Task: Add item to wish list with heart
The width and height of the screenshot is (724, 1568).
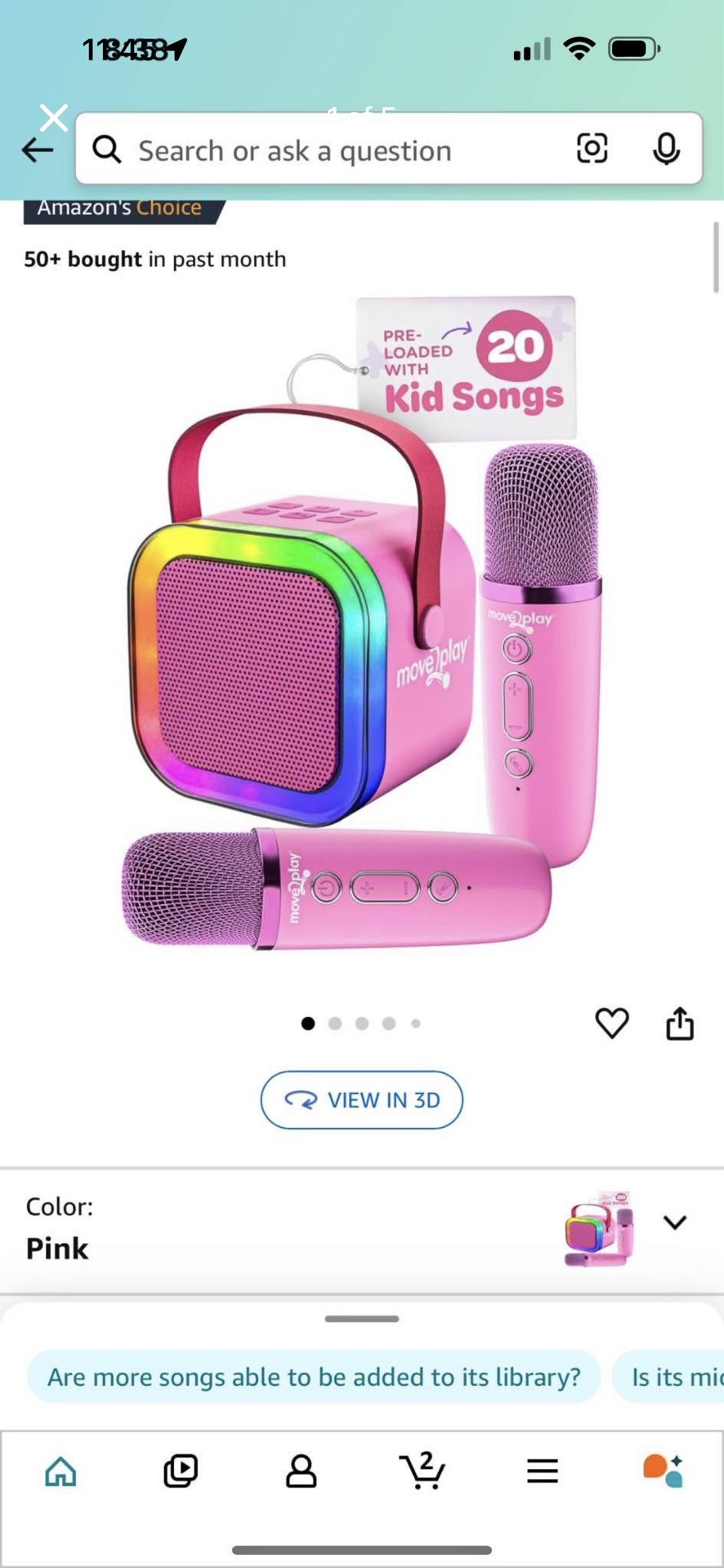Action: (x=611, y=1022)
